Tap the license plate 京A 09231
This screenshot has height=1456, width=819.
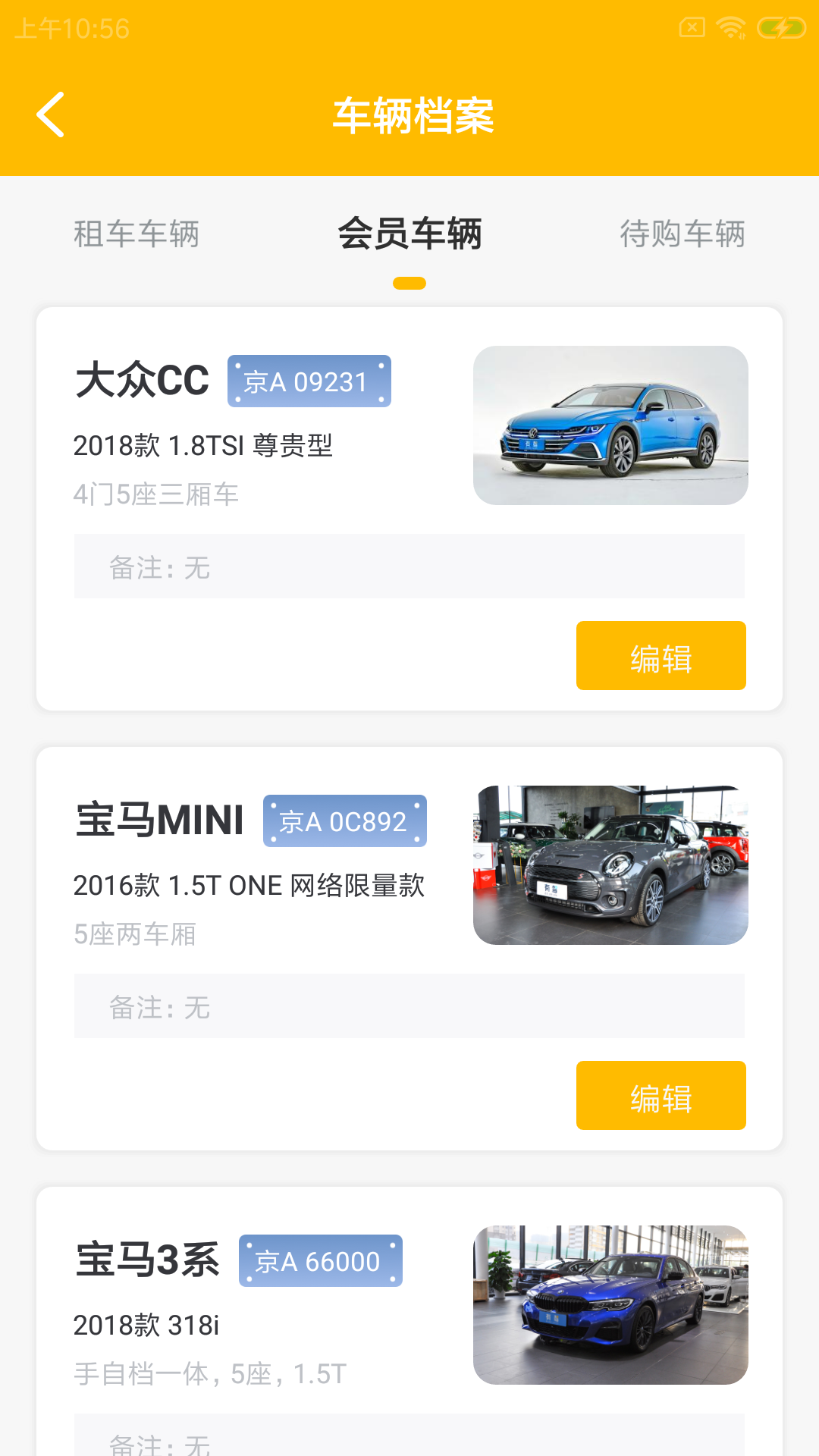coord(309,381)
